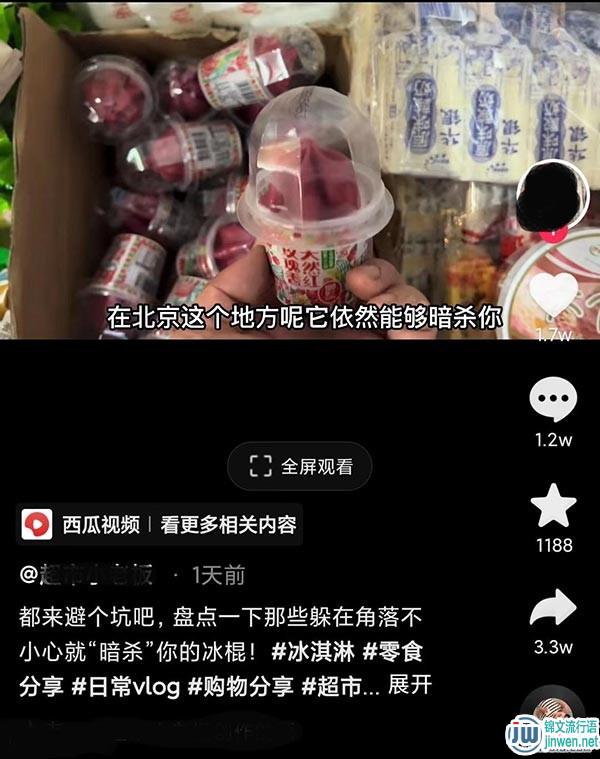Add video to favorites via star icon
600x759 pixels.
[x=552, y=506]
